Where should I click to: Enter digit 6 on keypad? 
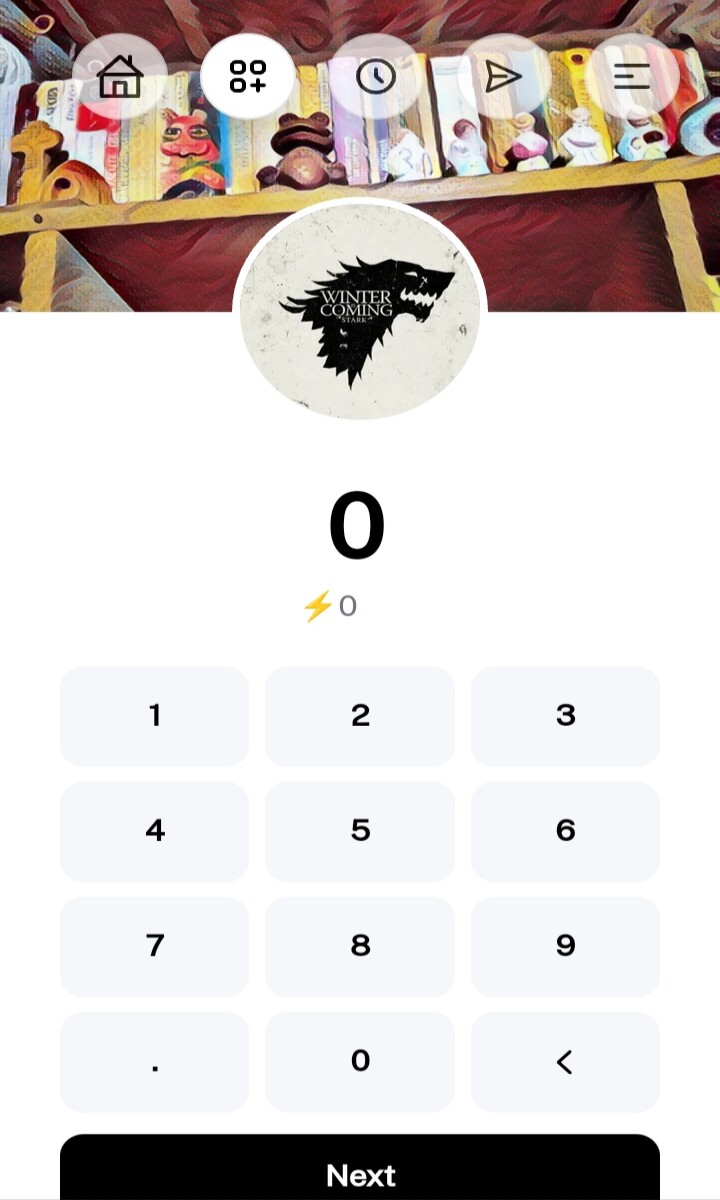coord(565,831)
